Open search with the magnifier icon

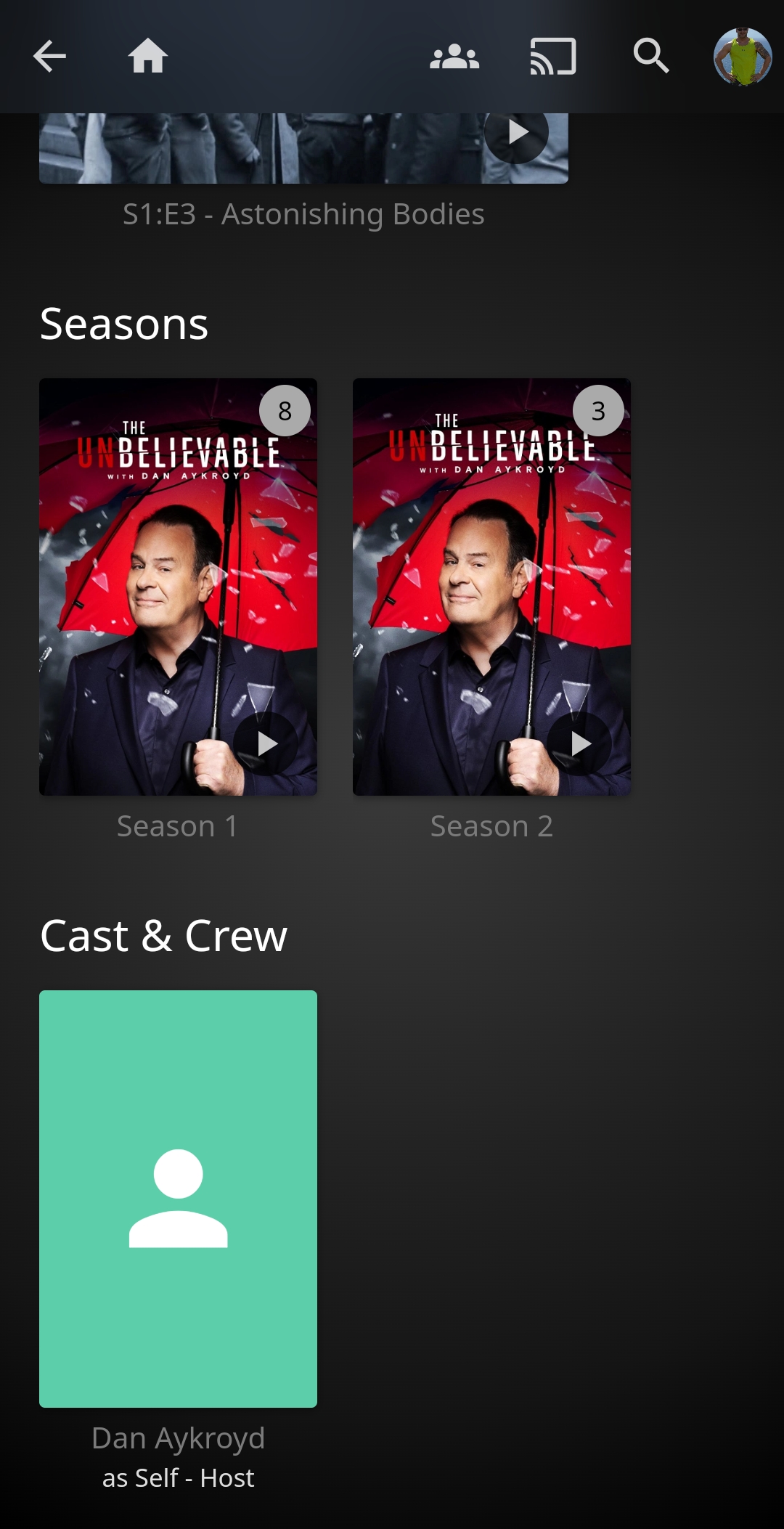click(x=651, y=57)
